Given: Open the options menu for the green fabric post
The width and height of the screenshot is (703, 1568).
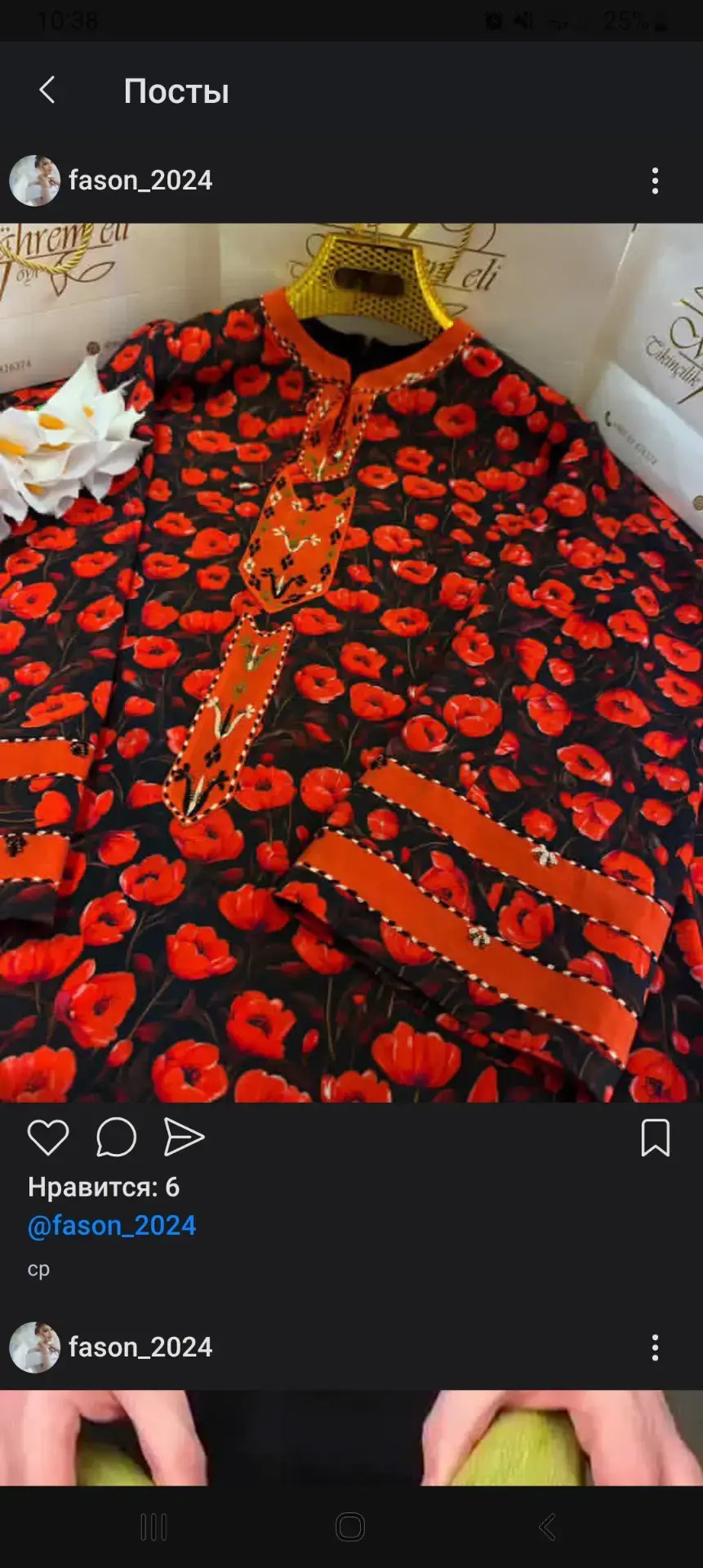Looking at the screenshot, I should coord(655,1347).
